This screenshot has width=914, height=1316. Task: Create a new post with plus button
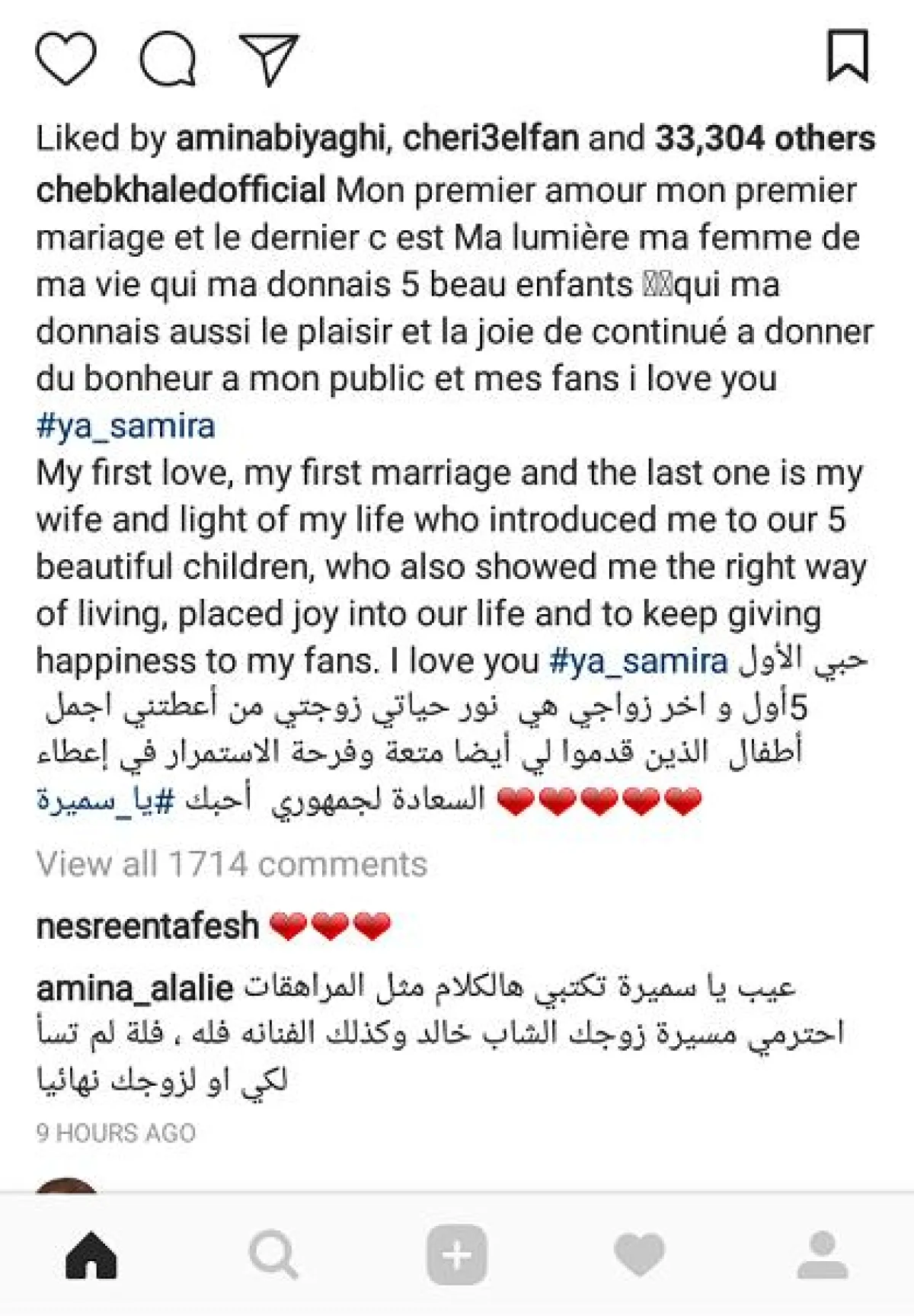[456, 1255]
